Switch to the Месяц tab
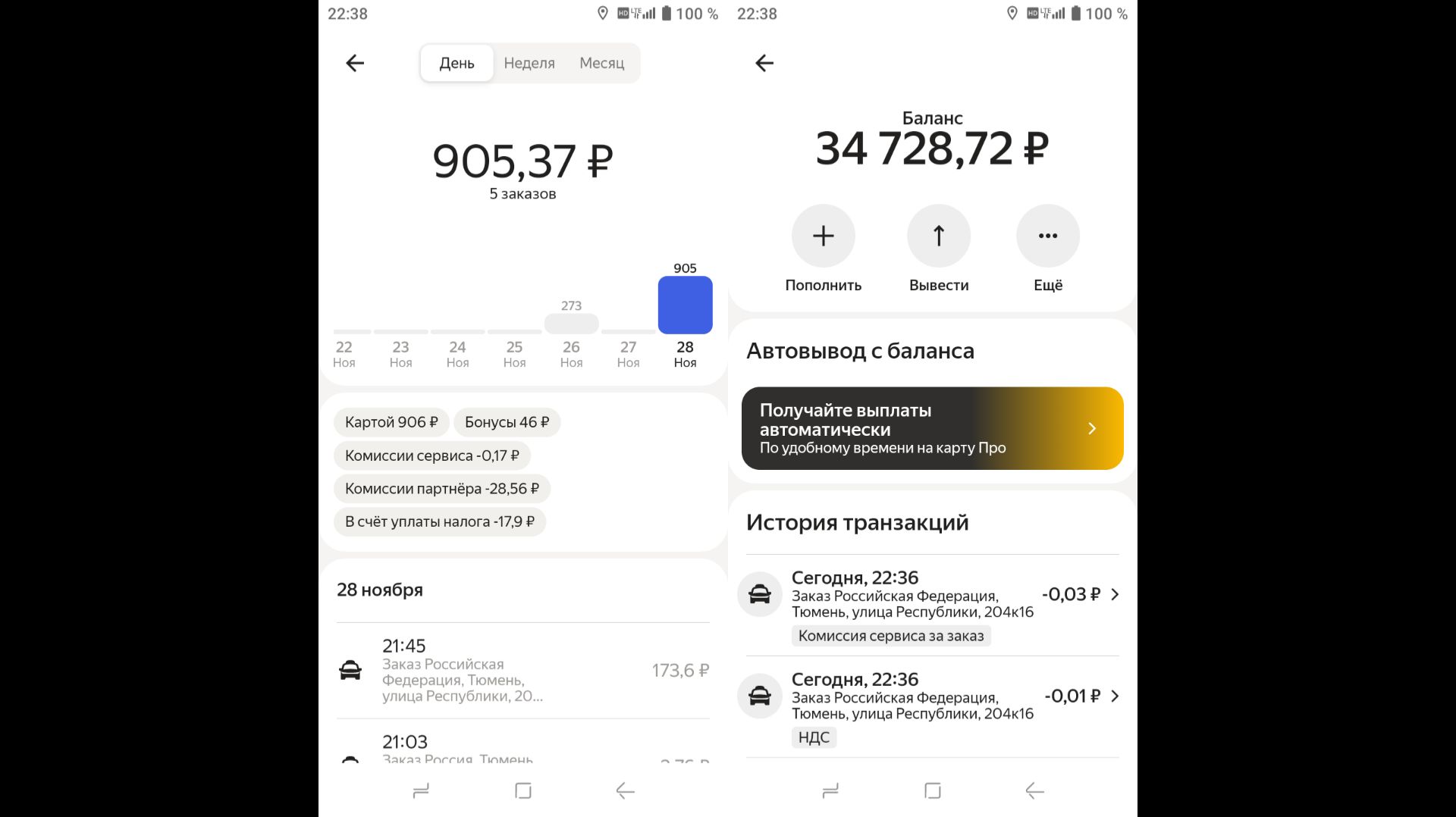Viewport: 1456px width, 817px height. [601, 63]
